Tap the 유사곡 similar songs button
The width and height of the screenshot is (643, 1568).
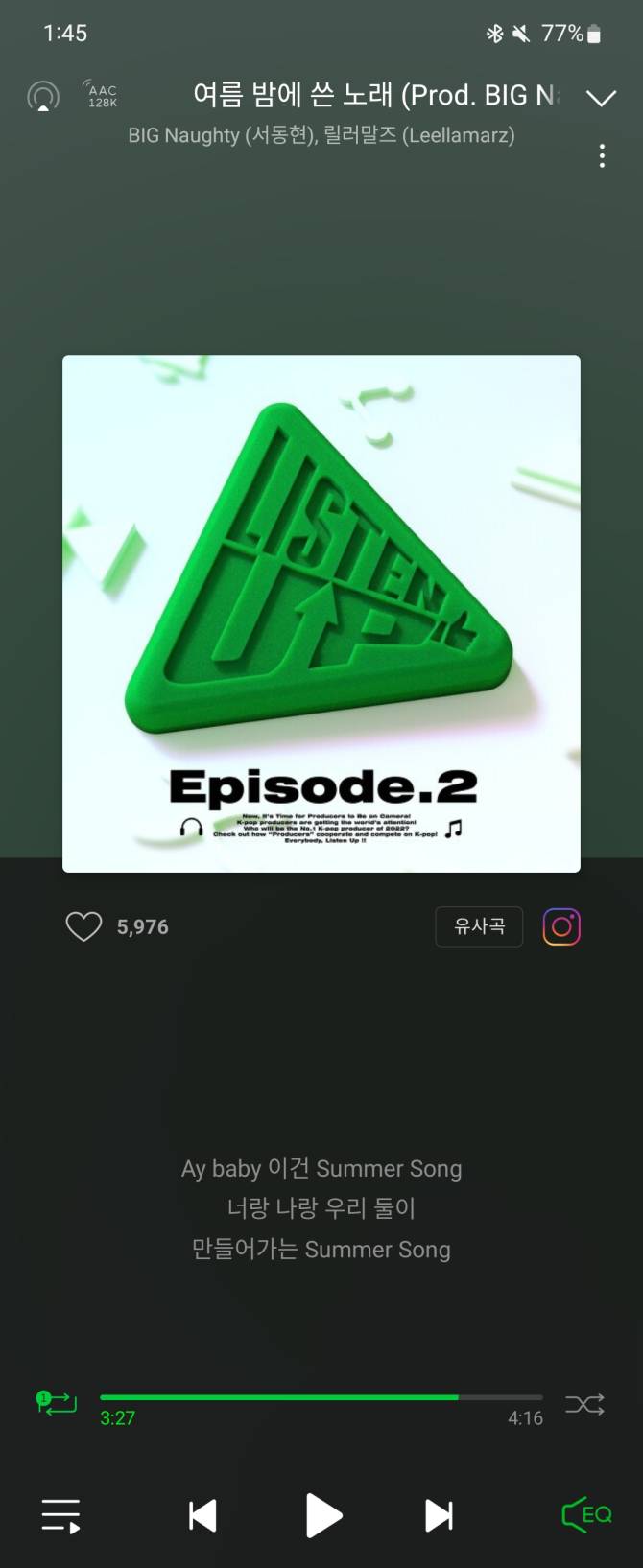coord(479,926)
